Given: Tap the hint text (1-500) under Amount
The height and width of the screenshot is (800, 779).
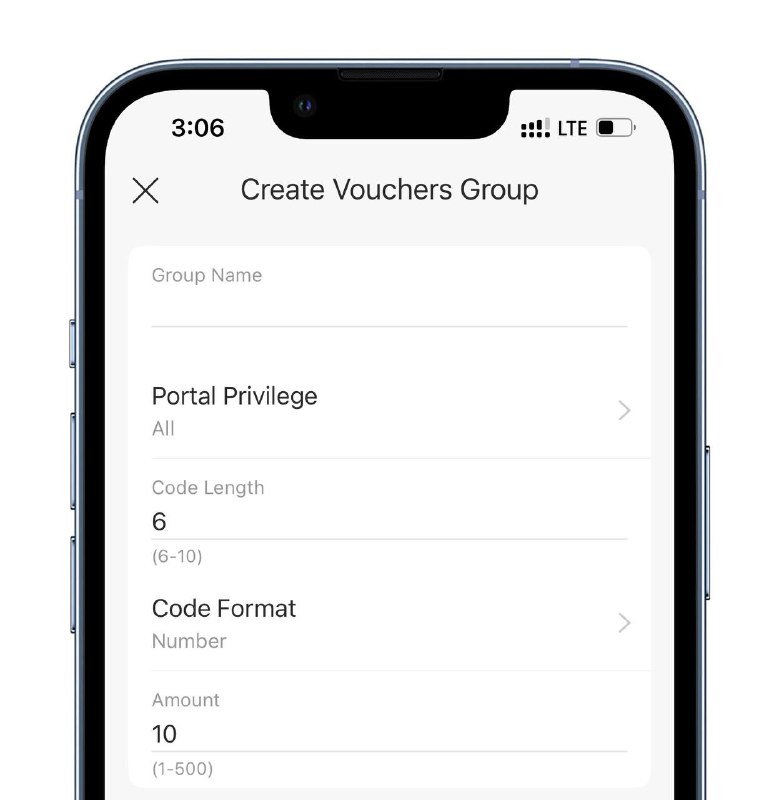Looking at the screenshot, I should (x=181, y=768).
